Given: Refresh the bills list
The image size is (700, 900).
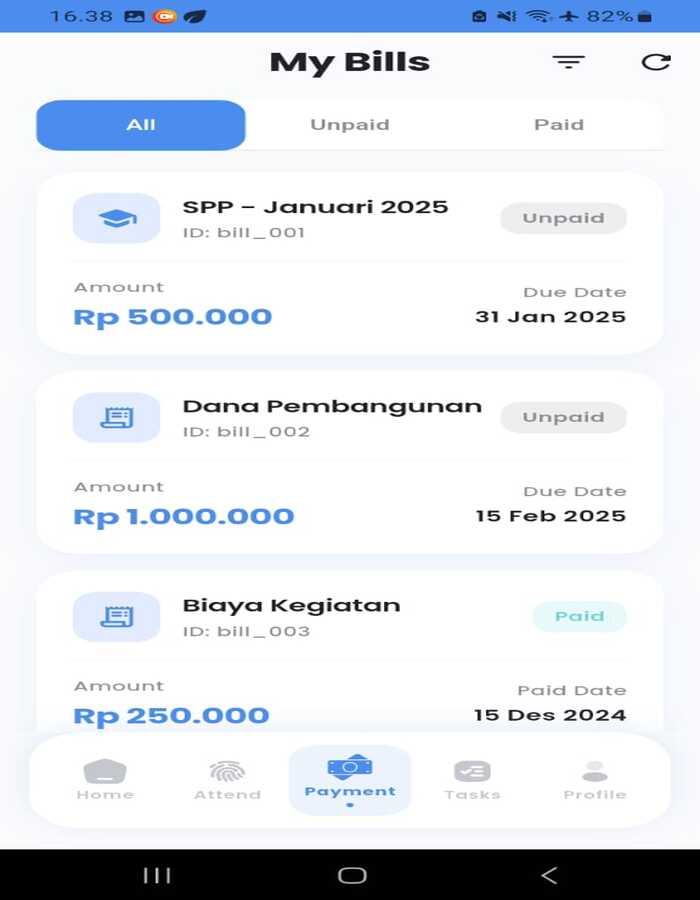Looking at the screenshot, I should click(x=656, y=62).
